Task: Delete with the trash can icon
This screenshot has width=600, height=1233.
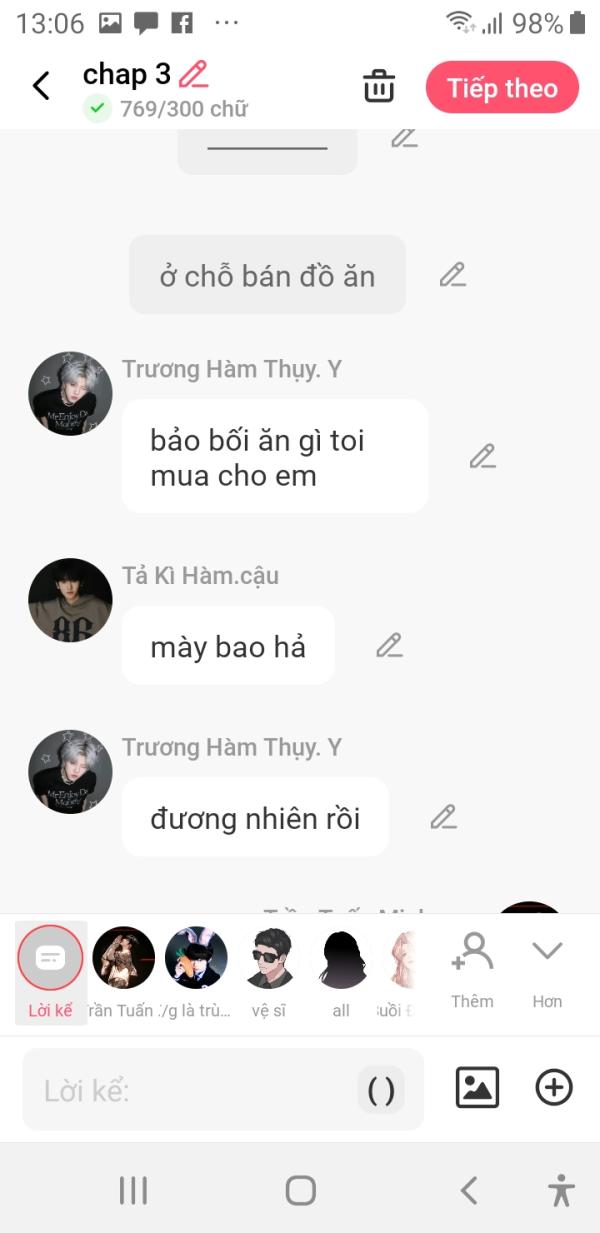Action: pyautogui.click(x=379, y=87)
